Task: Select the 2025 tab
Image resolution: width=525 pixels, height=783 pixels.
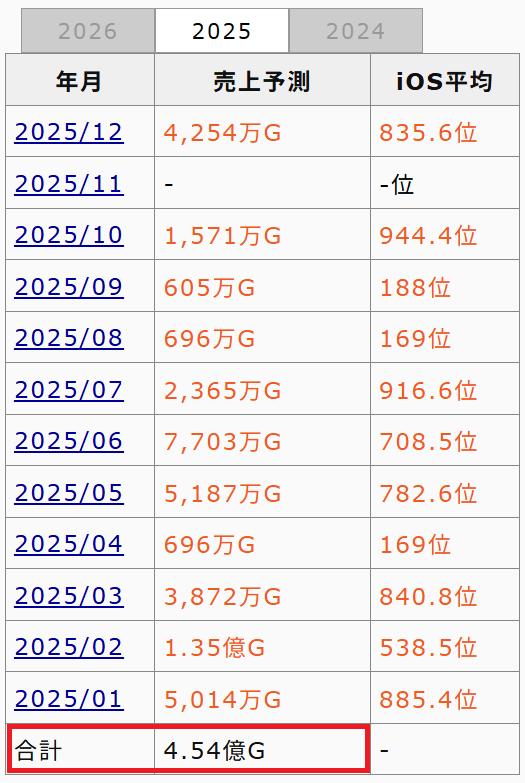Action: pyautogui.click(x=222, y=31)
